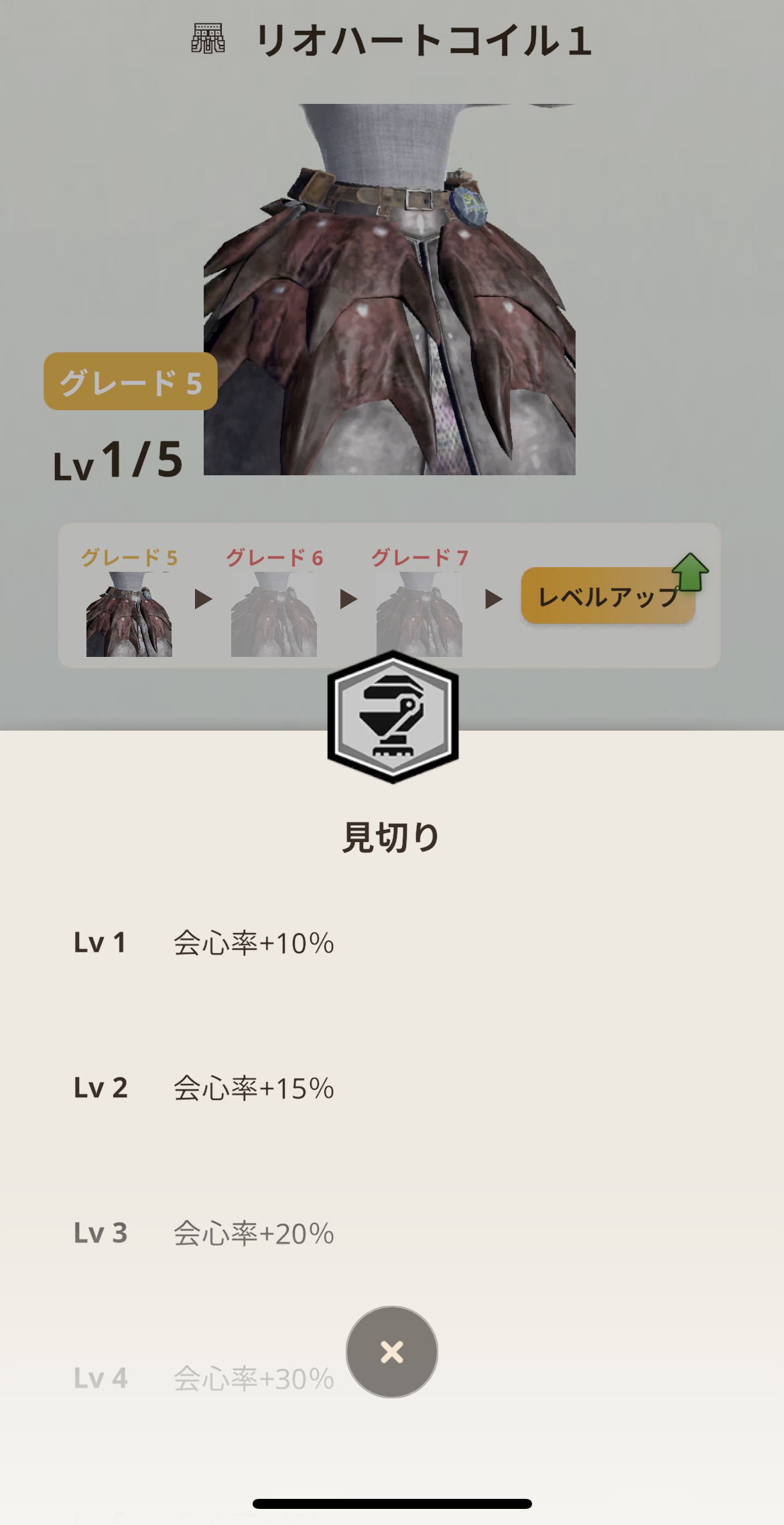Tap the レベルアップ button

[x=608, y=595]
